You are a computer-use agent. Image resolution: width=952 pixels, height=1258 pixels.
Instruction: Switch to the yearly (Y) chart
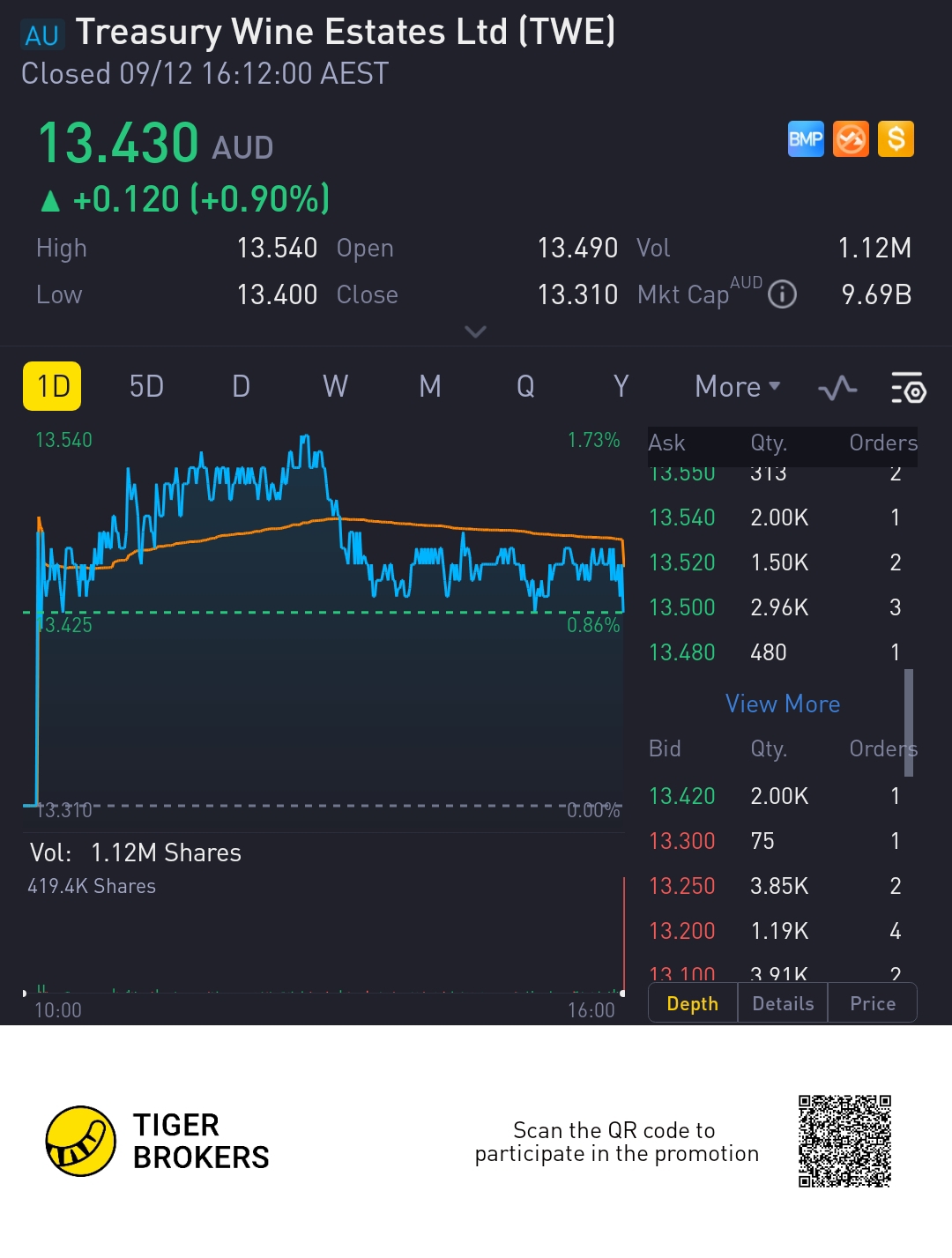tap(621, 386)
